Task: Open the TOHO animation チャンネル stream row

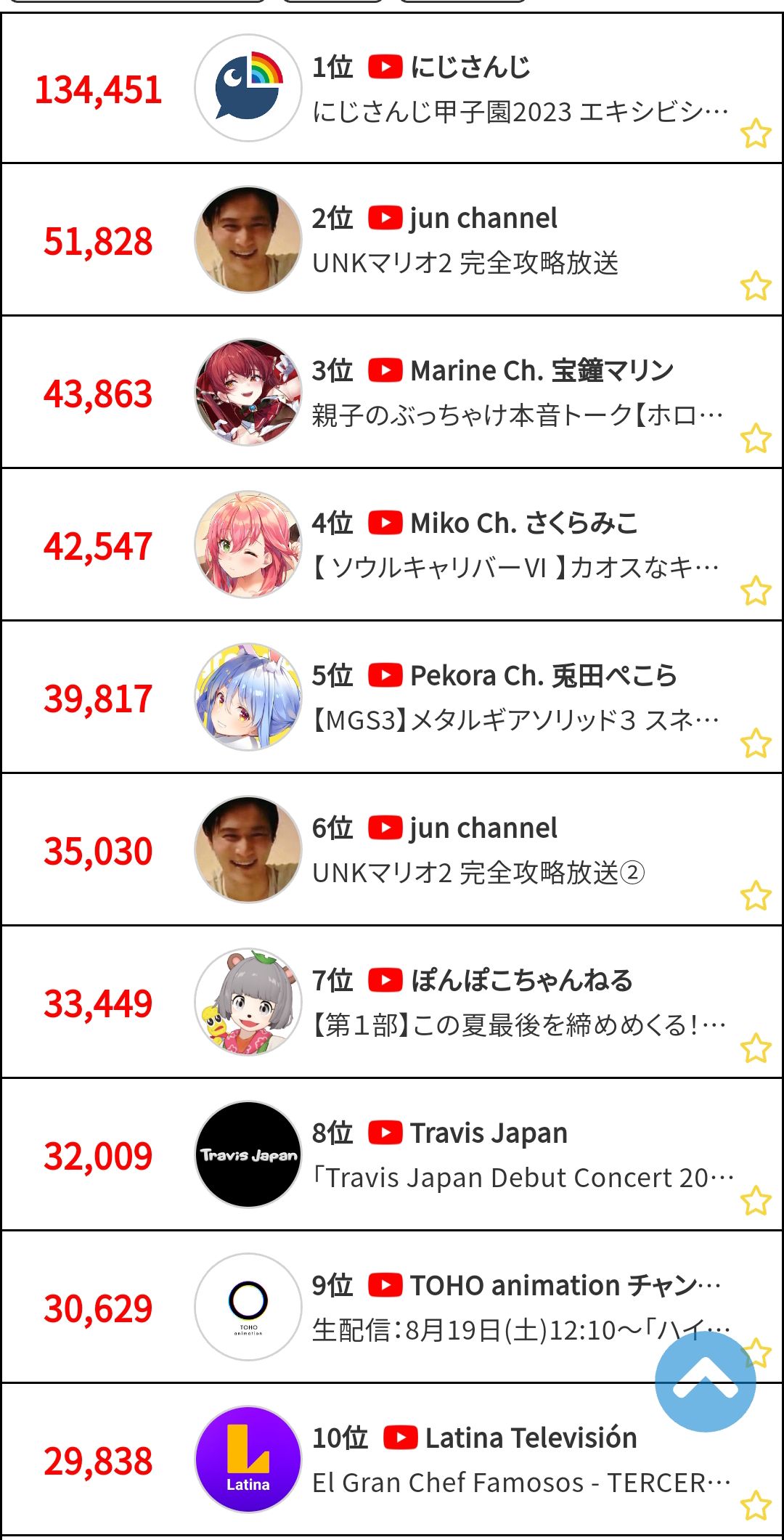Action: (392, 1308)
